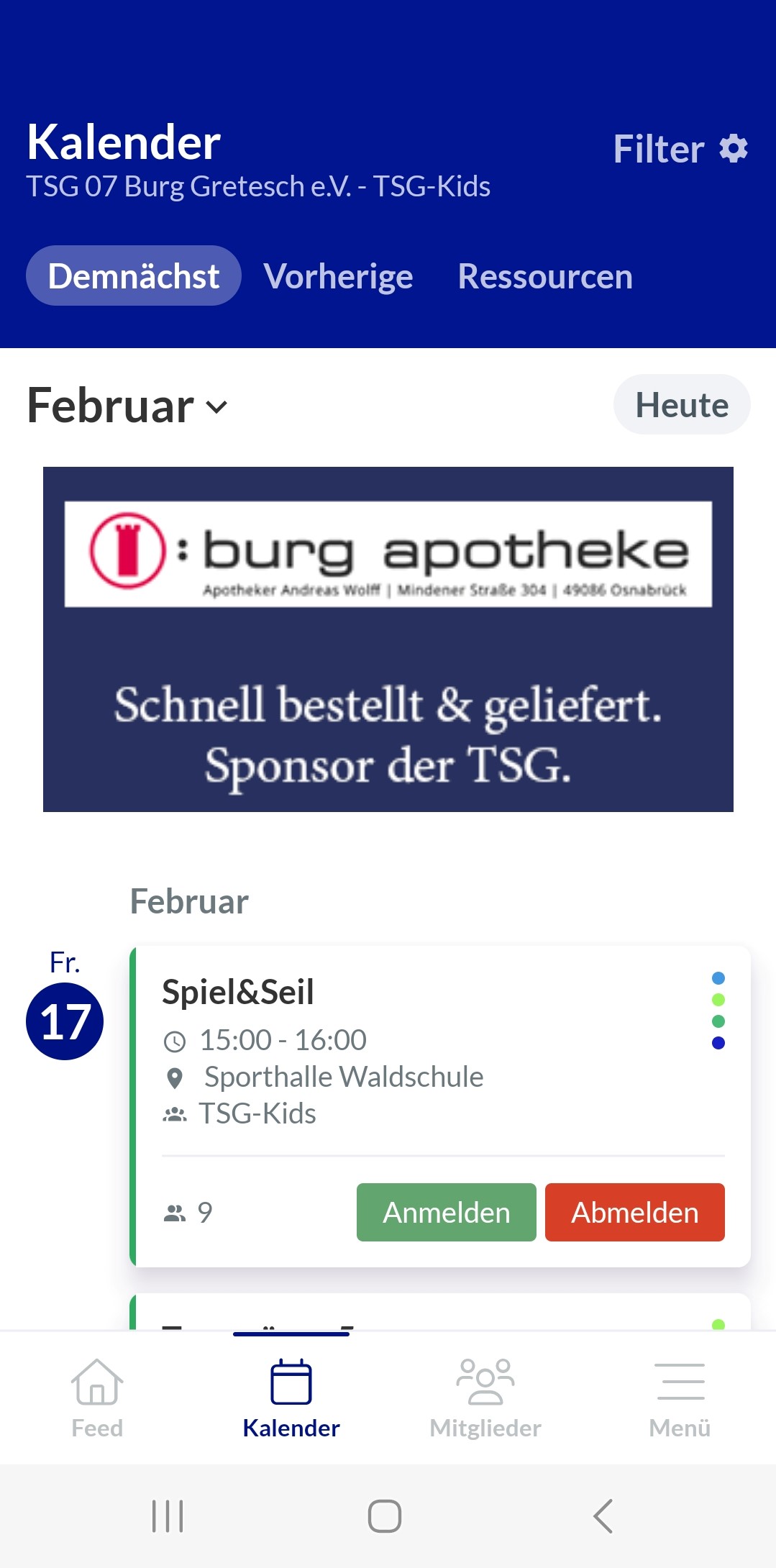Go back using system back button

[x=603, y=1516]
